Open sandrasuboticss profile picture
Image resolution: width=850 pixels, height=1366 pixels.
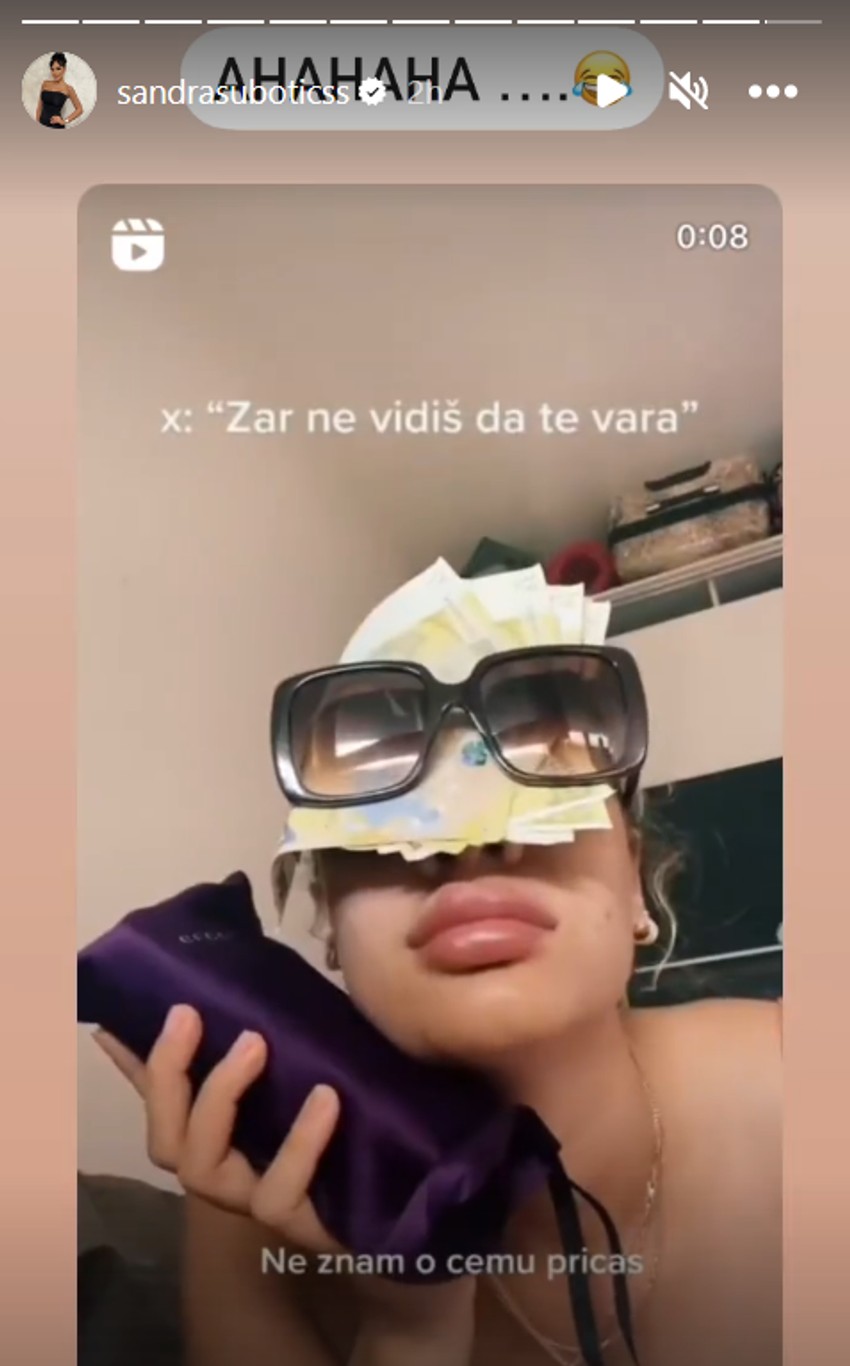[59, 91]
